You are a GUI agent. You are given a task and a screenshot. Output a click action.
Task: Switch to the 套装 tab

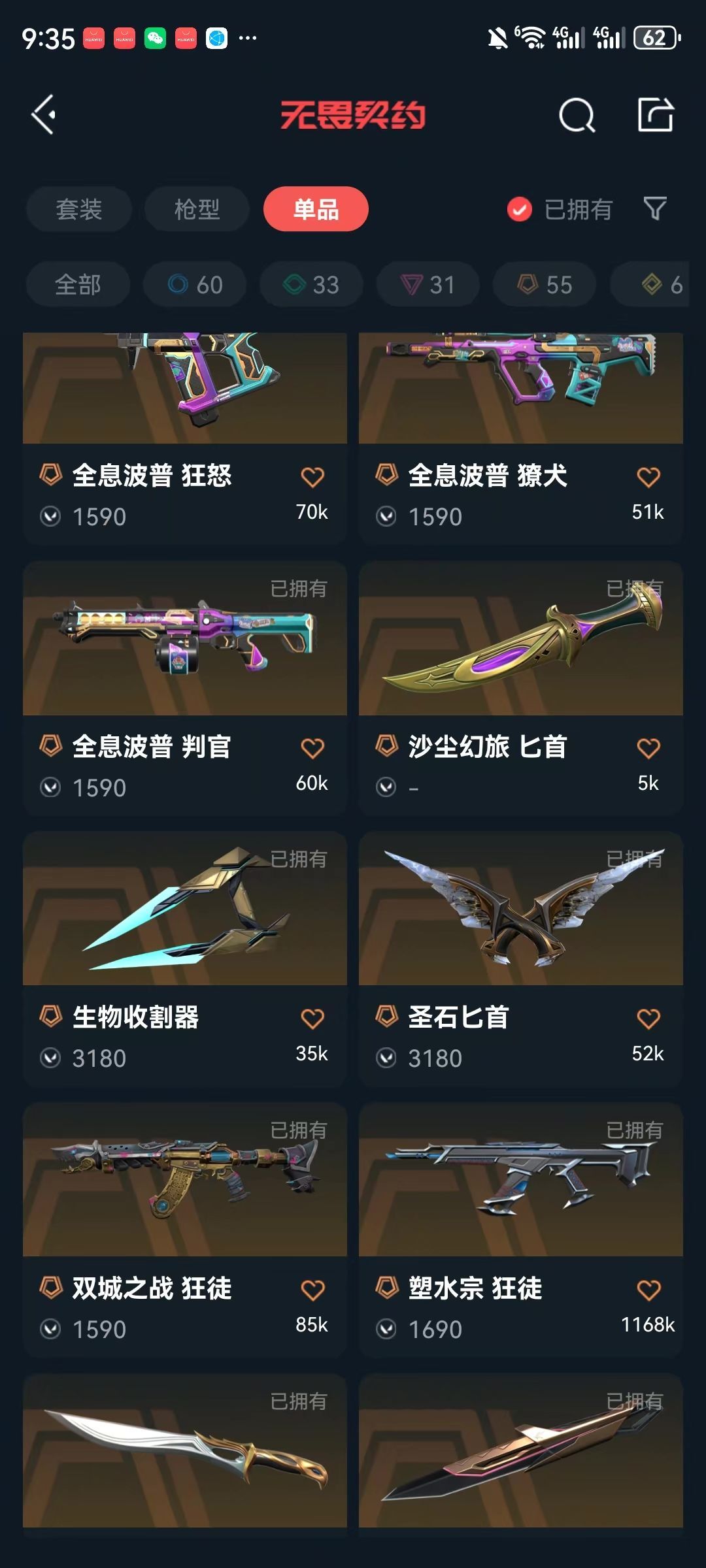[79, 209]
